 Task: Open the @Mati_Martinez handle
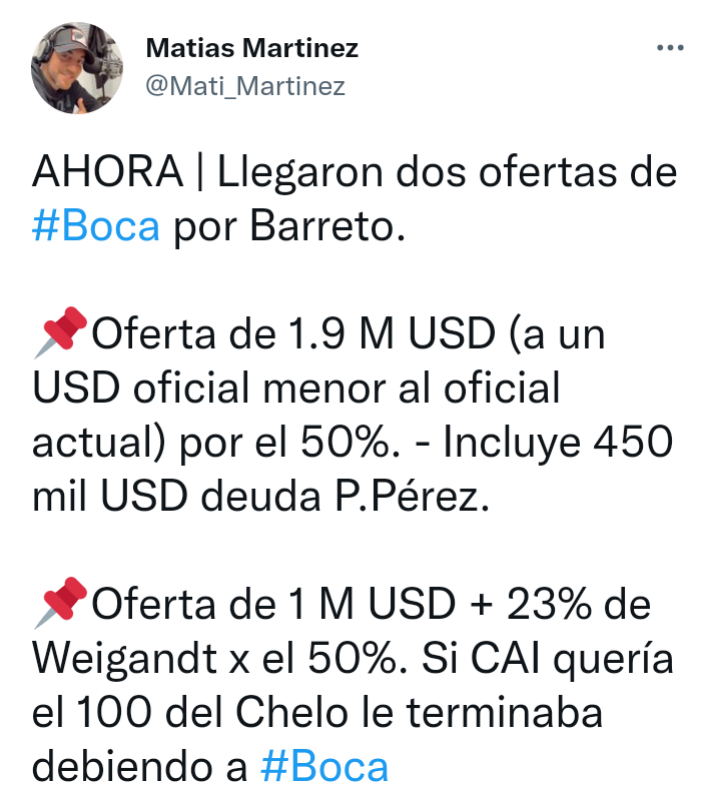246,86
